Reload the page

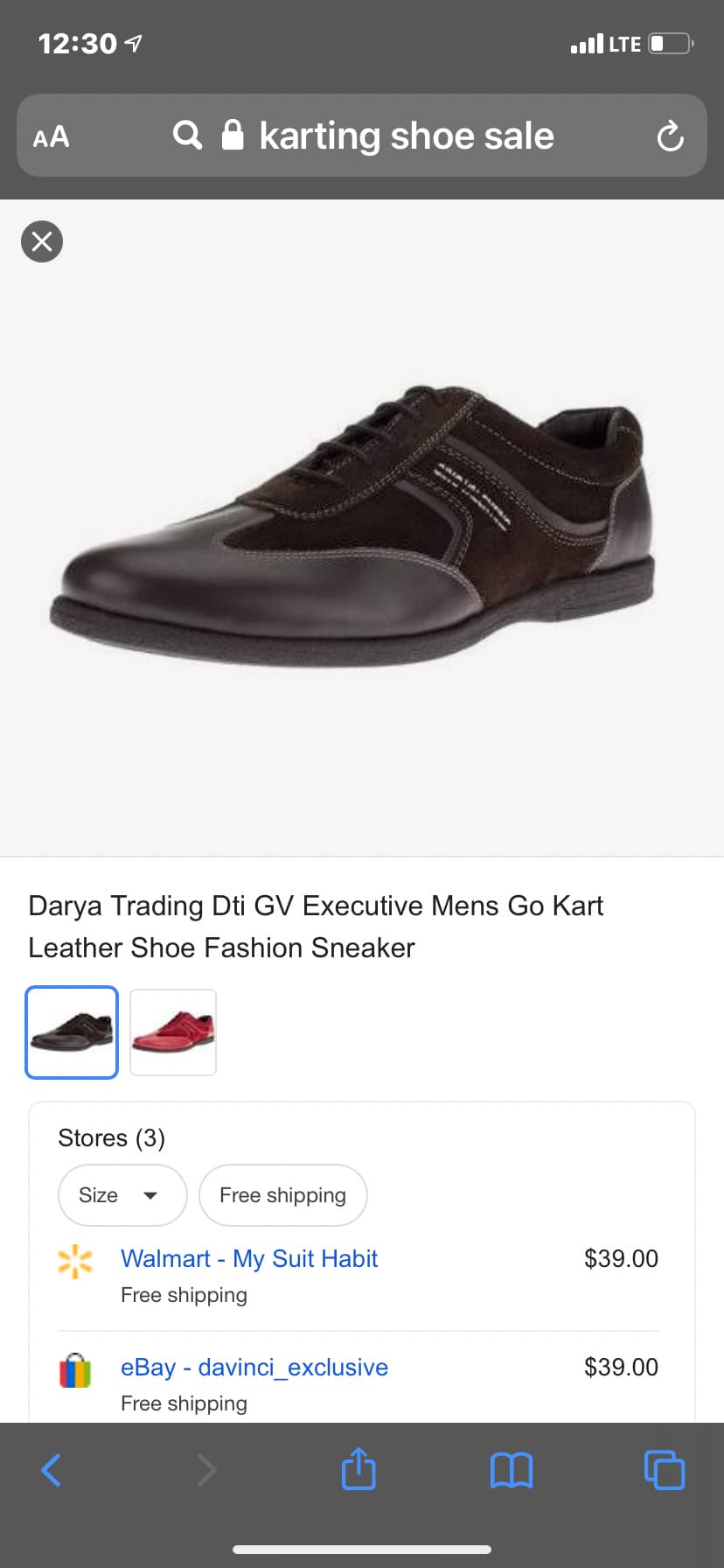670,136
